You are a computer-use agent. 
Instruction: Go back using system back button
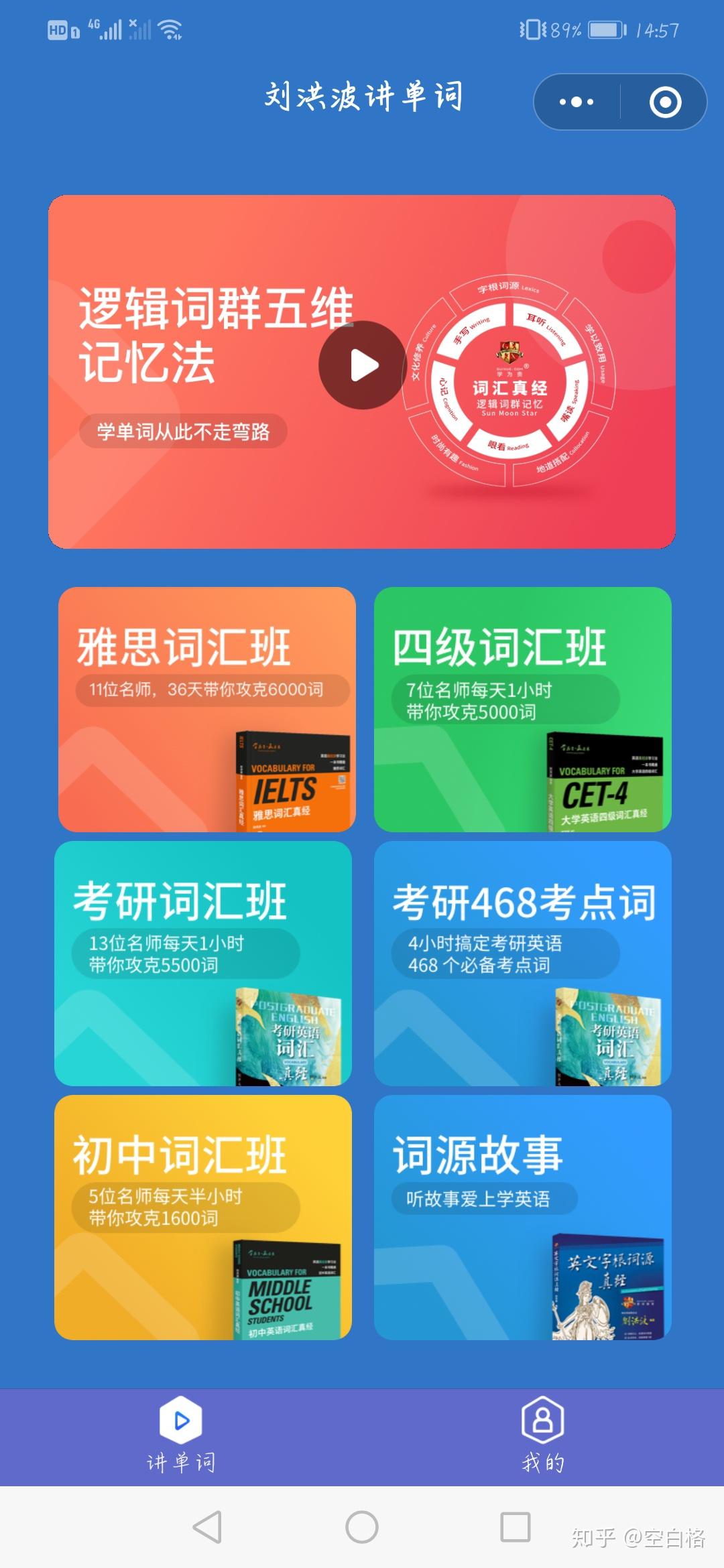(207, 1528)
